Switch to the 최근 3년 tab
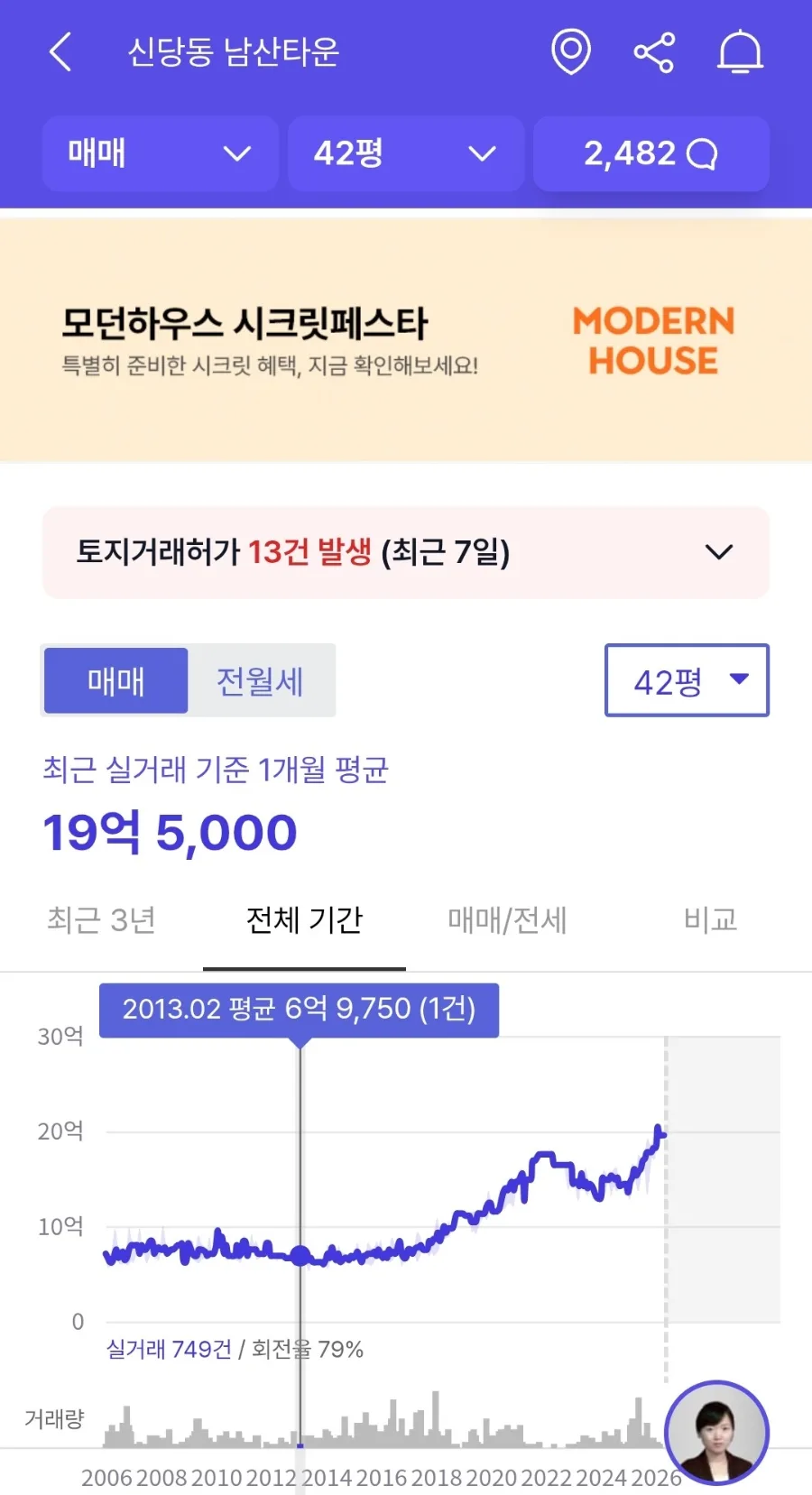The width and height of the screenshot is (812, 1495). pyautogui.click(x=101, y=920)
